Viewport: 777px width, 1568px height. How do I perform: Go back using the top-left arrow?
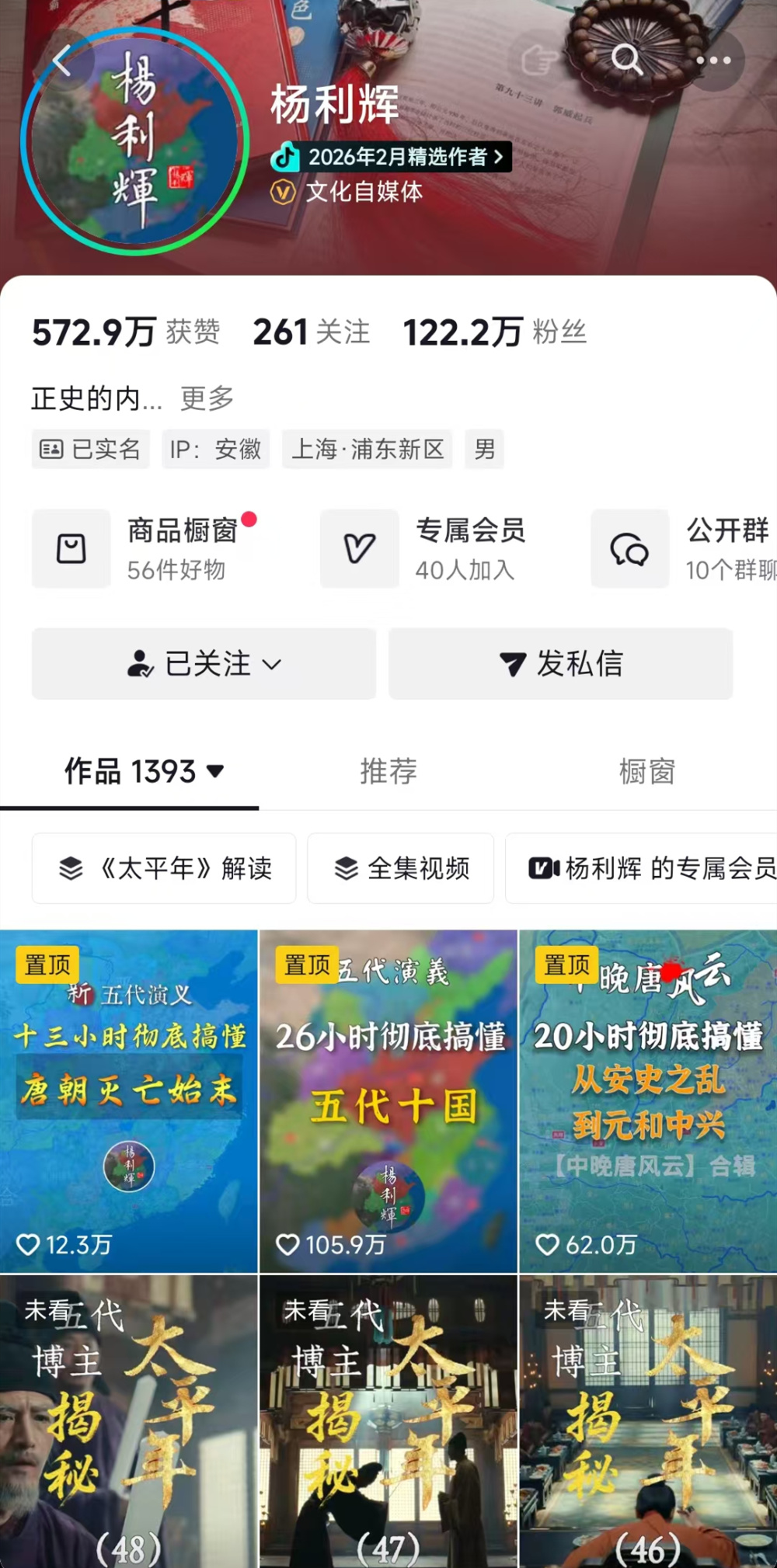click(x=62, y=61)
